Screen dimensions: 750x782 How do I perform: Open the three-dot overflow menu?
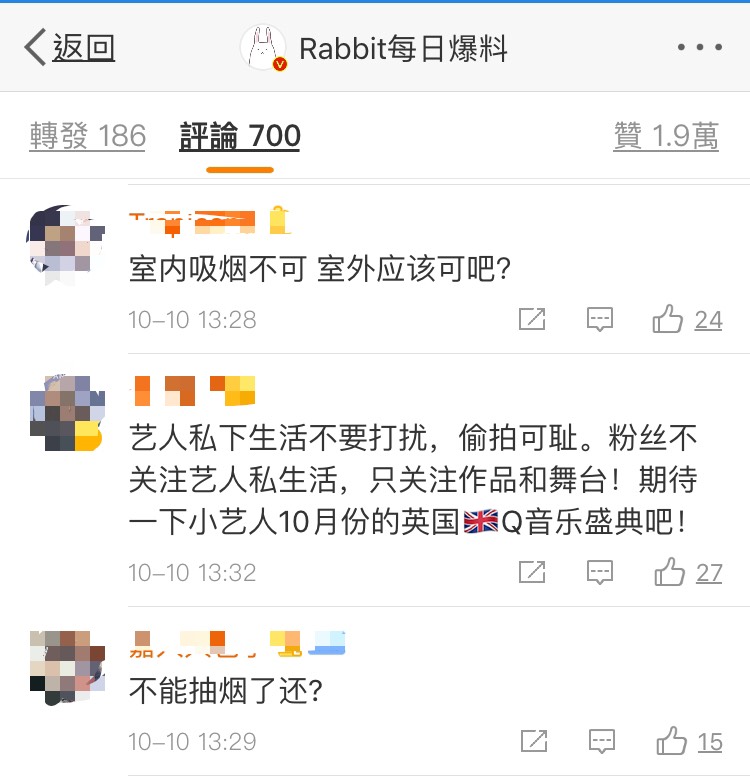coord(699,47)
